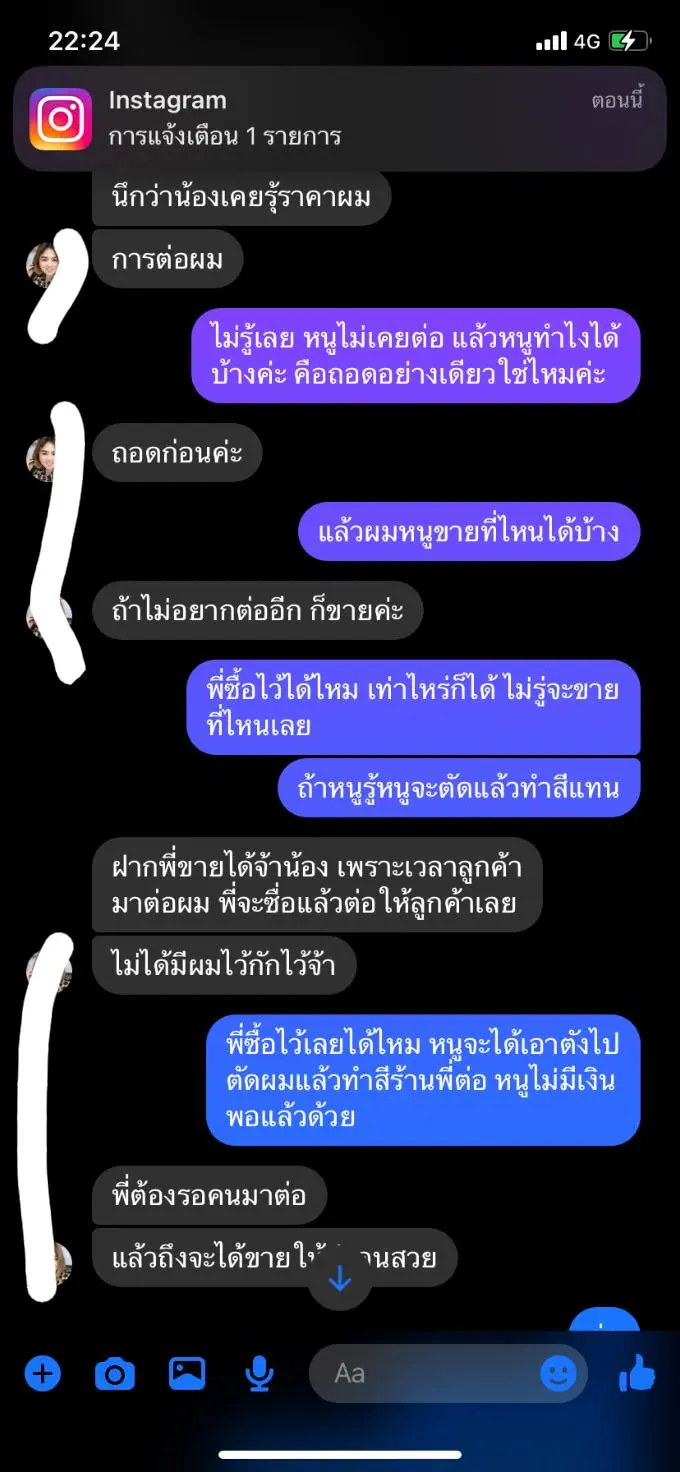Send a thumbs-up like

pyautogui.click(x=637, y=1373)
